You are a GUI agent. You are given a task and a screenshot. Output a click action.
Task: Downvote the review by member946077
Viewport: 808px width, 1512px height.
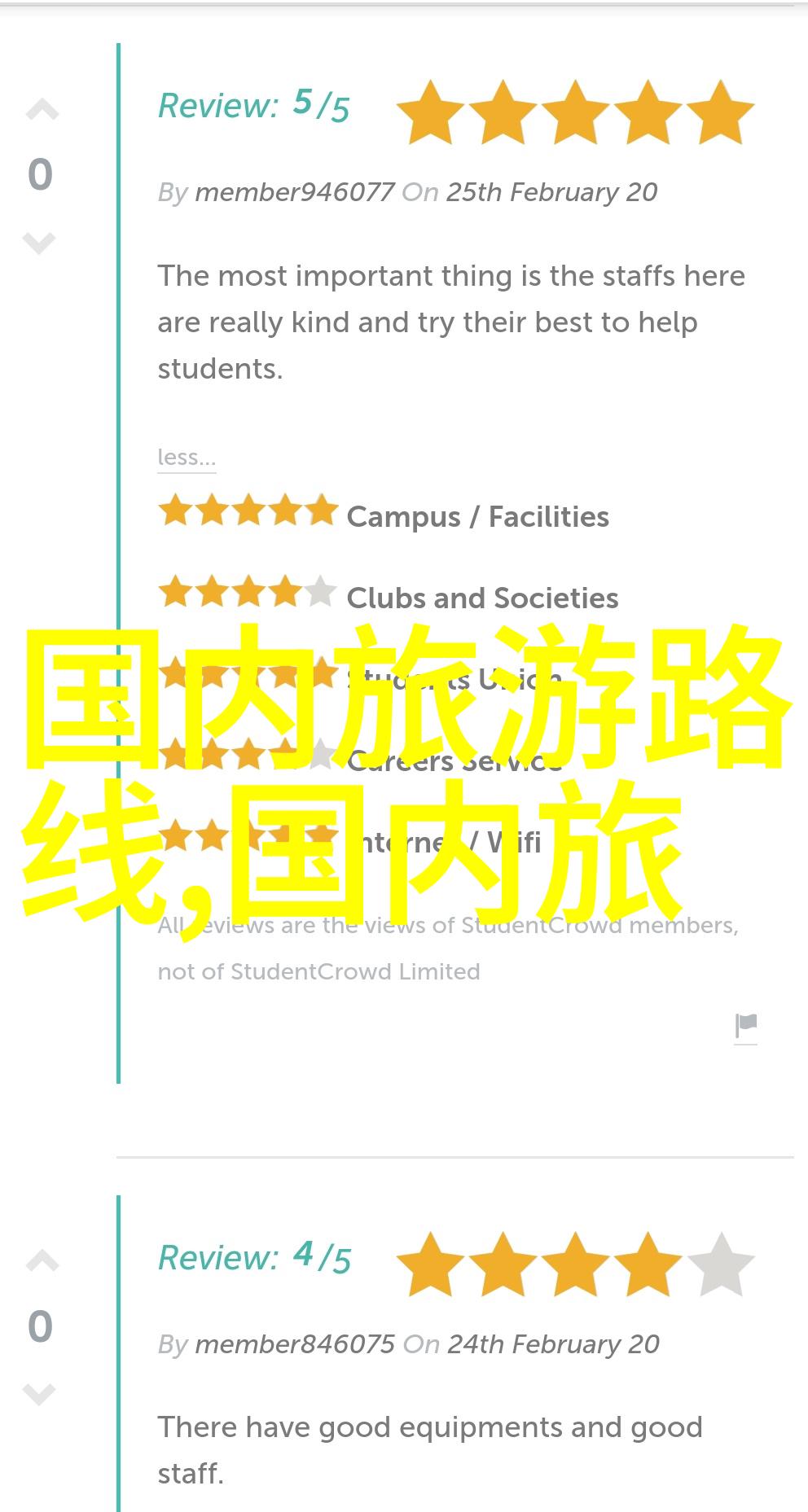(39, 242)
